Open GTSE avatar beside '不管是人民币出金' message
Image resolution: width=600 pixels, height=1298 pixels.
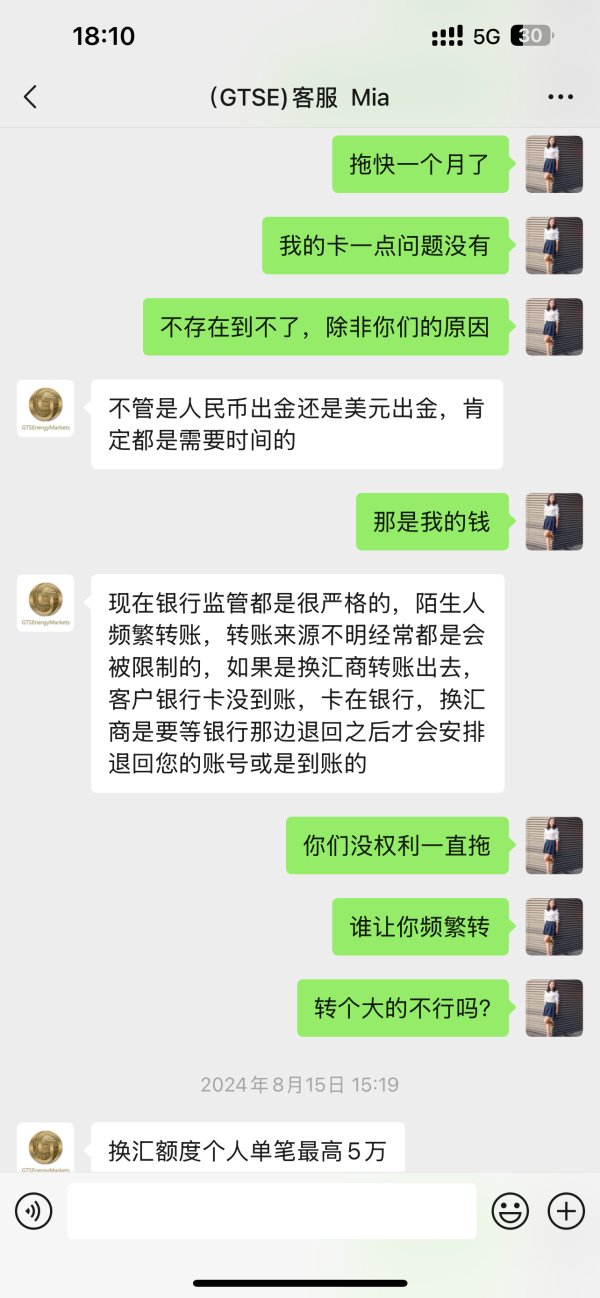click(45, 407)
